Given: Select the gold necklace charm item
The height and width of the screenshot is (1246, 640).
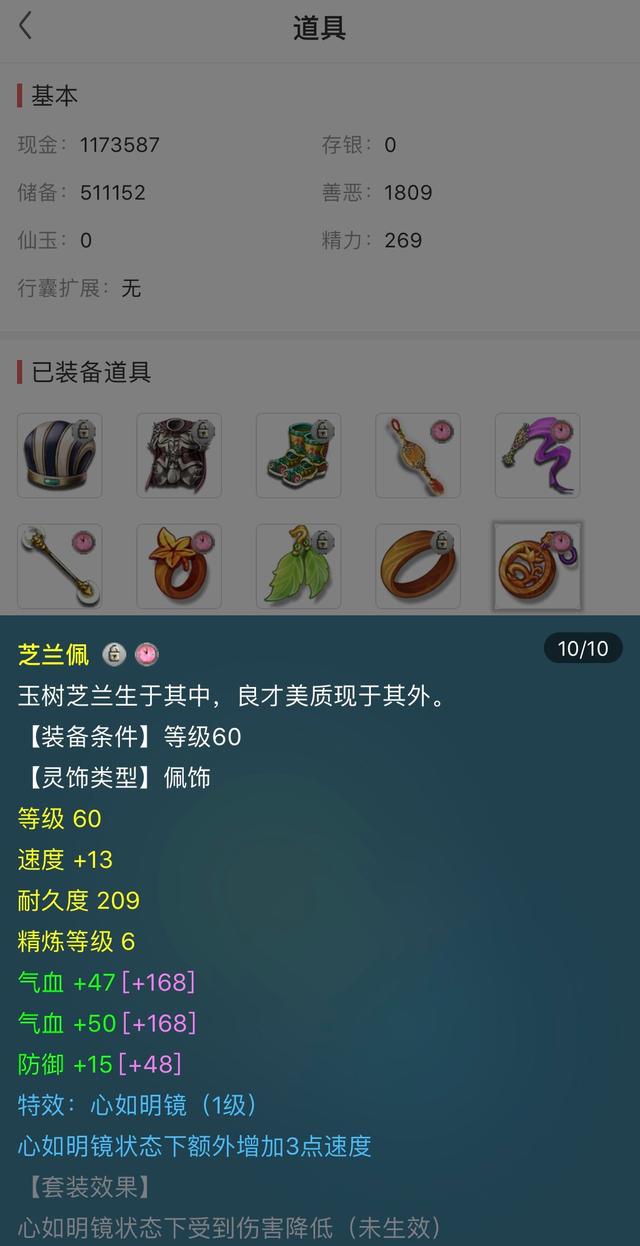Looking at the screenshot, I should [418, 456].
